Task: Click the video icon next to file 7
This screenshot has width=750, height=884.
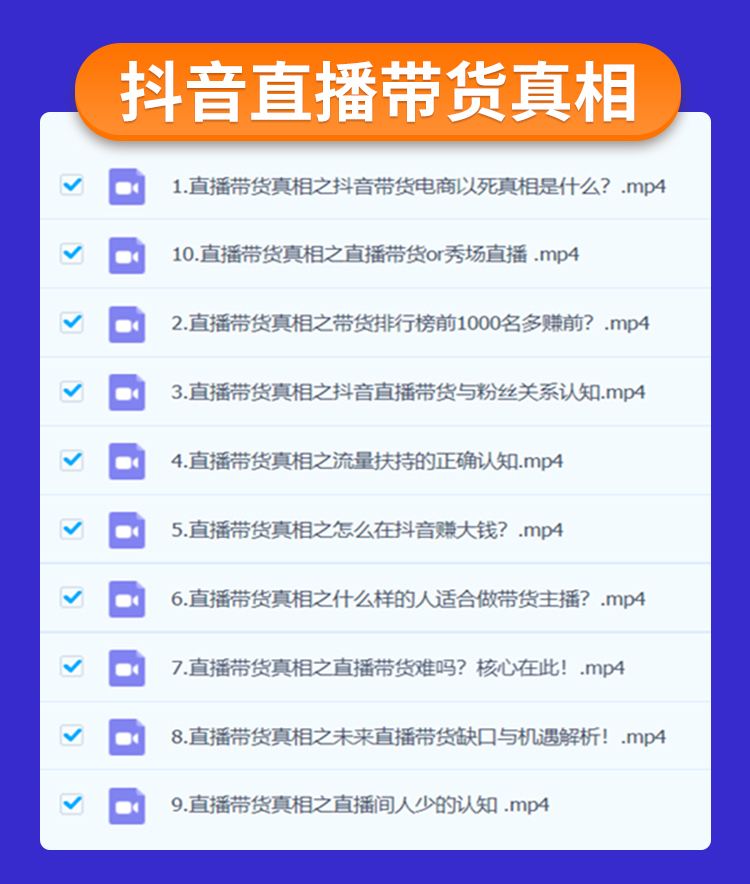Action: 124,666
